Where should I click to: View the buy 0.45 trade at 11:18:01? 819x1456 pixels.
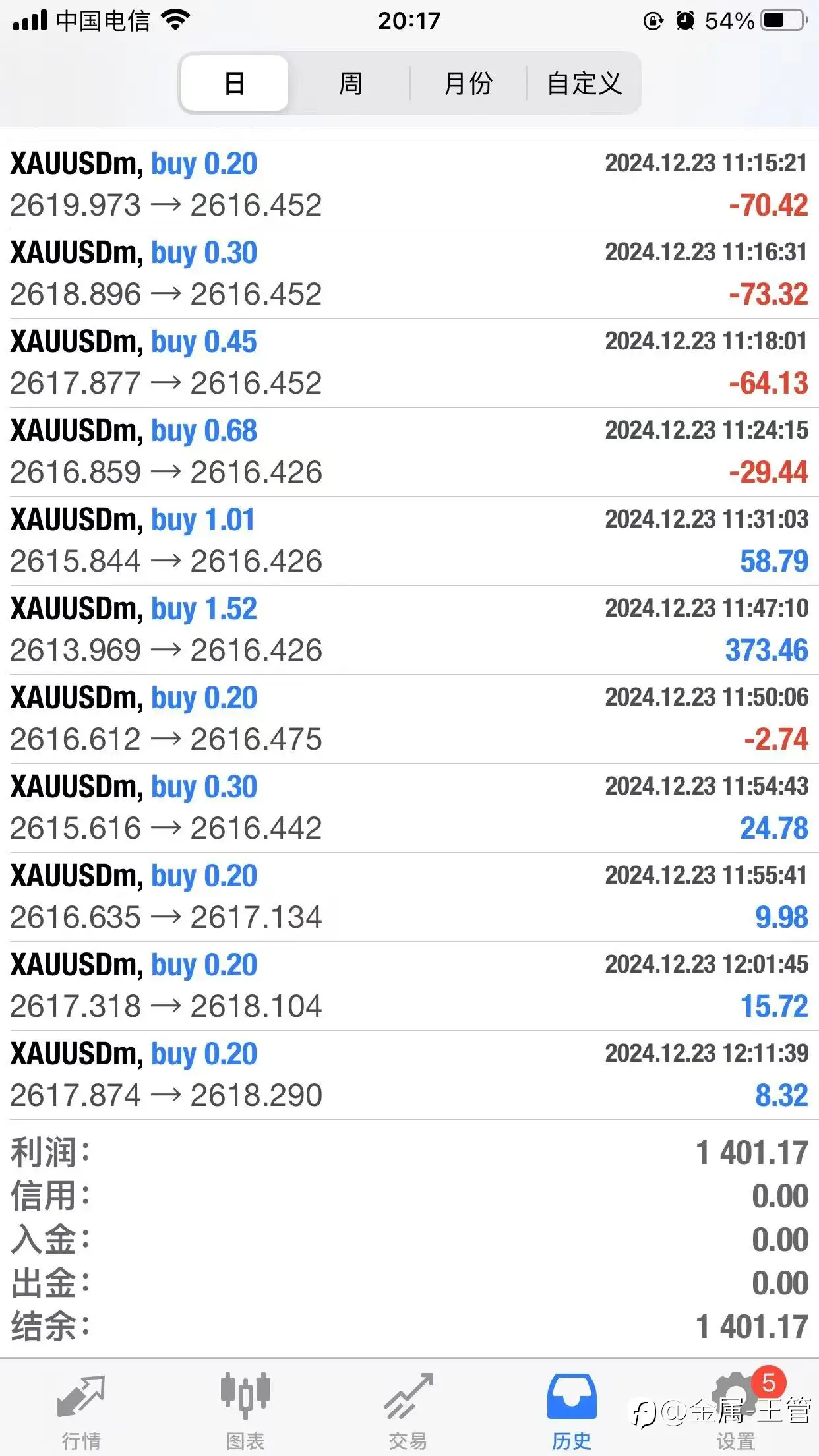[x=409, y=363]
